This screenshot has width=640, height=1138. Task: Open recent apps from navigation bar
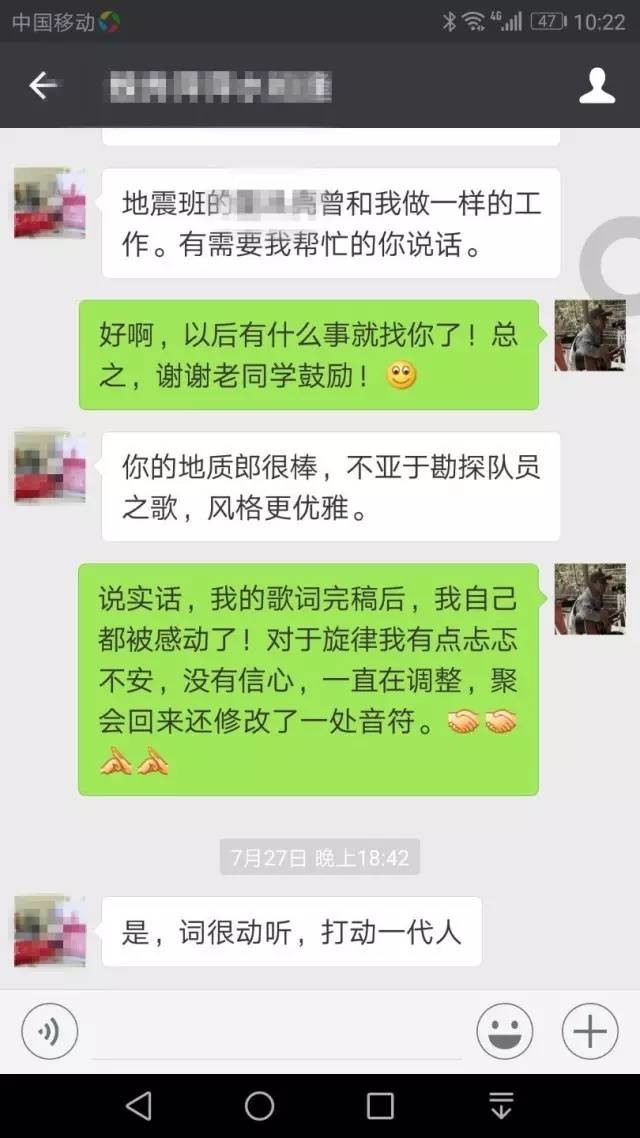(380, 1105)
